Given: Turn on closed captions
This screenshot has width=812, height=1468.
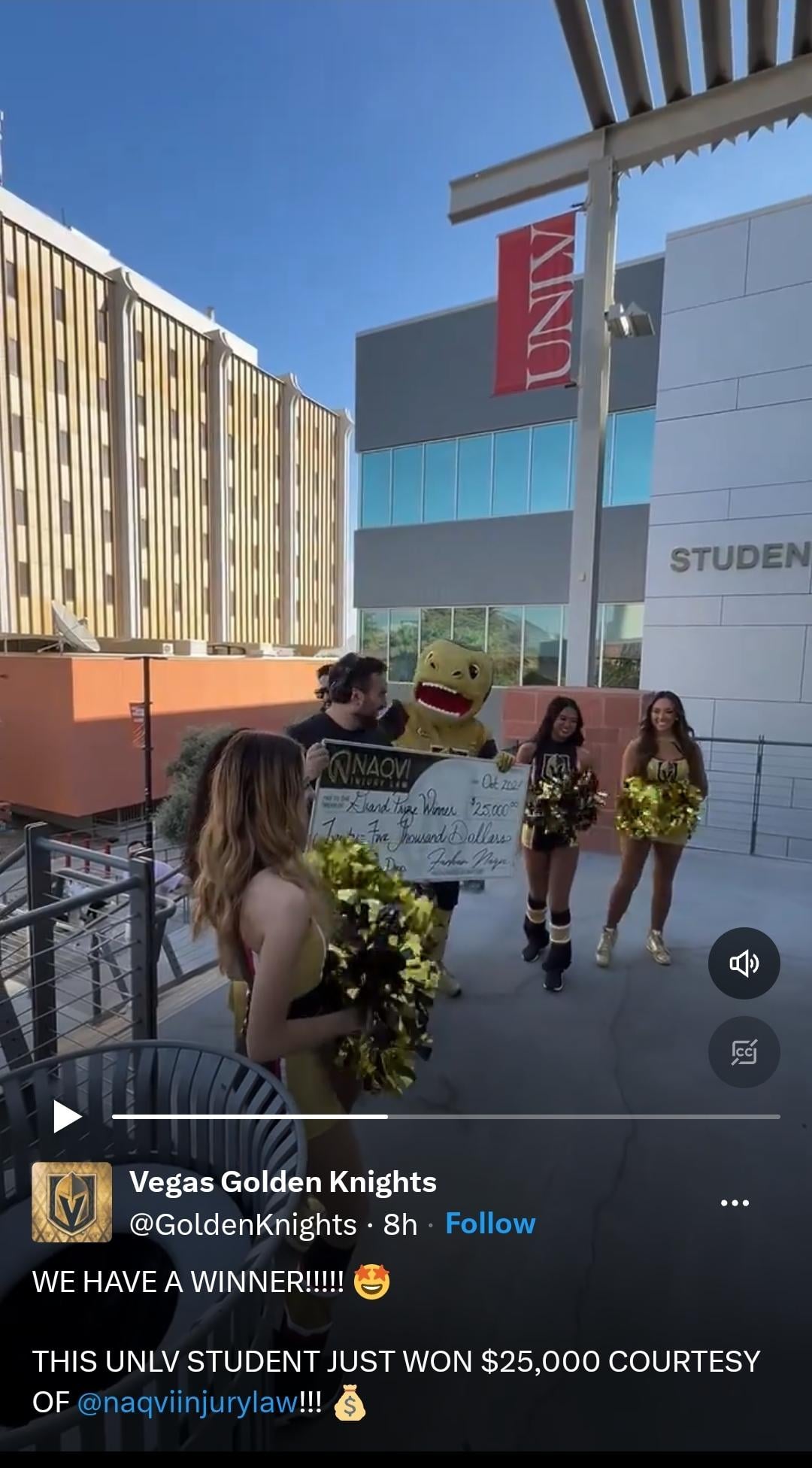Looking at the screenshot, I should point(744,1051).
